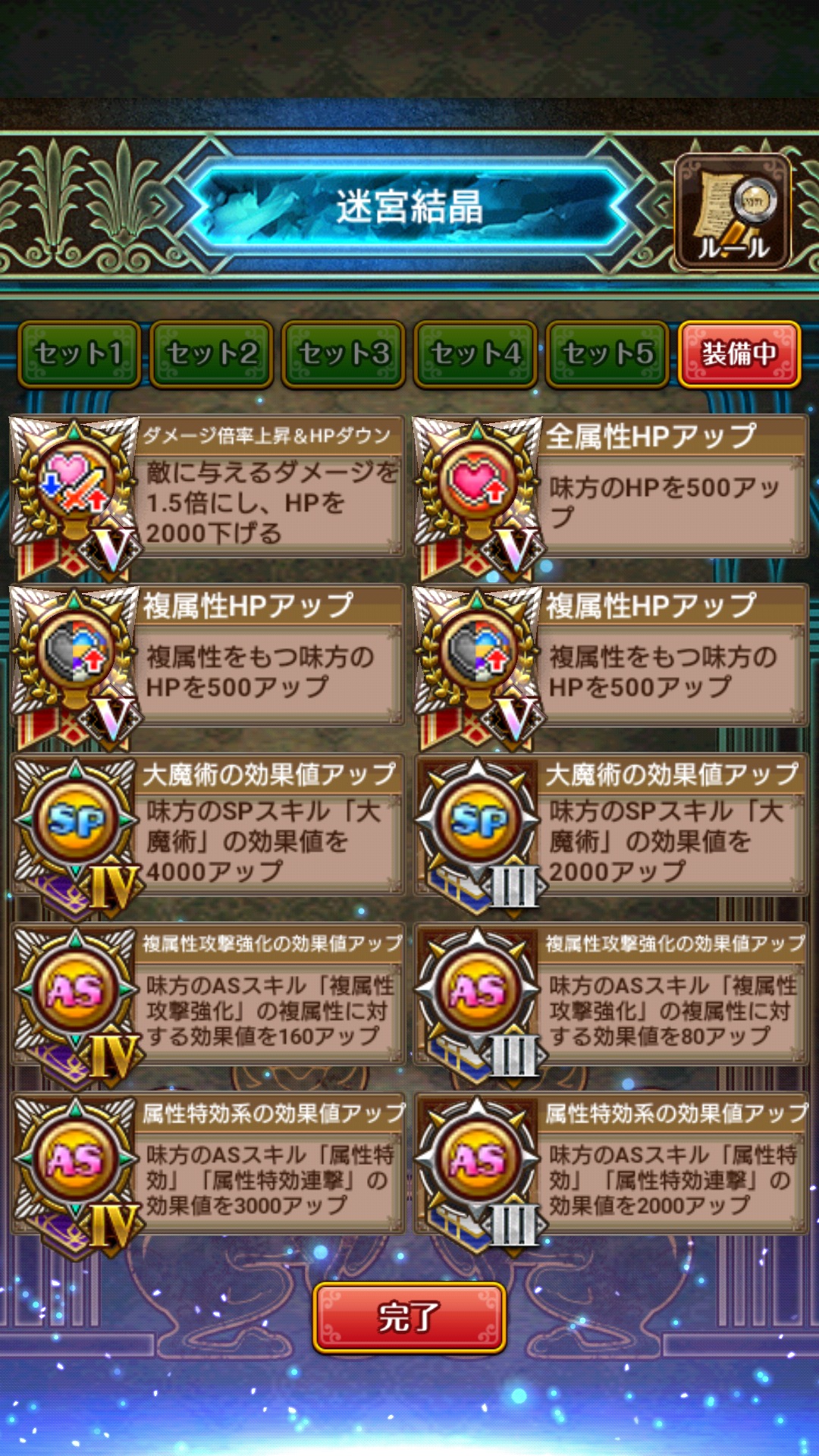
Task: Tap the 完了 done button
Action: (409, 1318)
